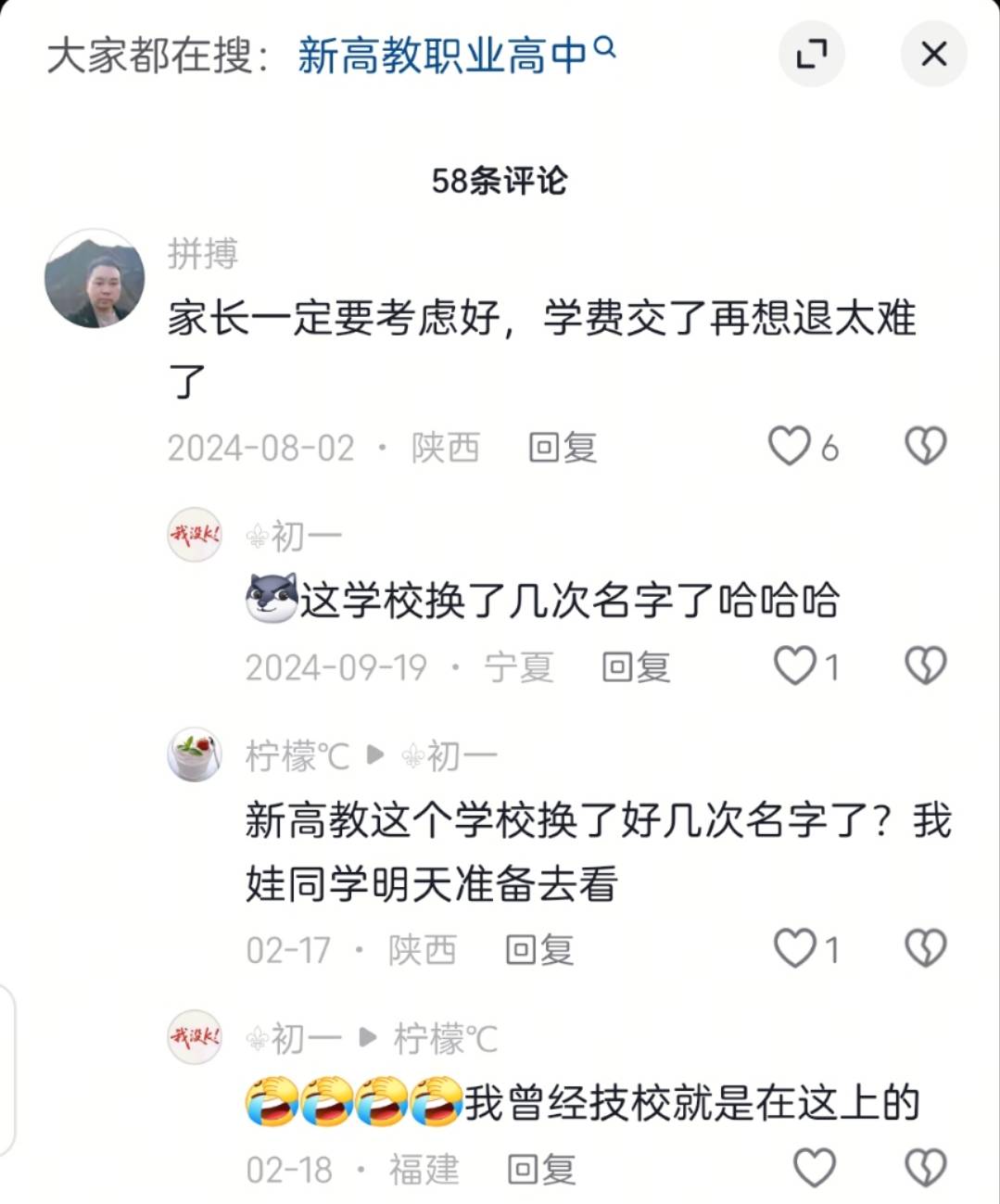
Task: Close the comments panel
Action: [x=933, y=54]
